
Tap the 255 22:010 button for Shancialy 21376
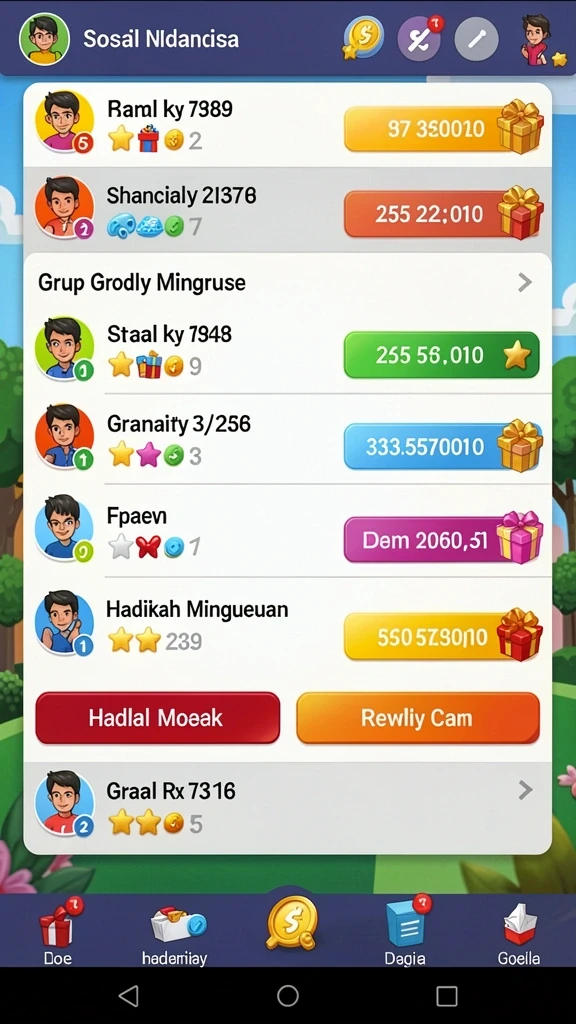click(444, 213)
